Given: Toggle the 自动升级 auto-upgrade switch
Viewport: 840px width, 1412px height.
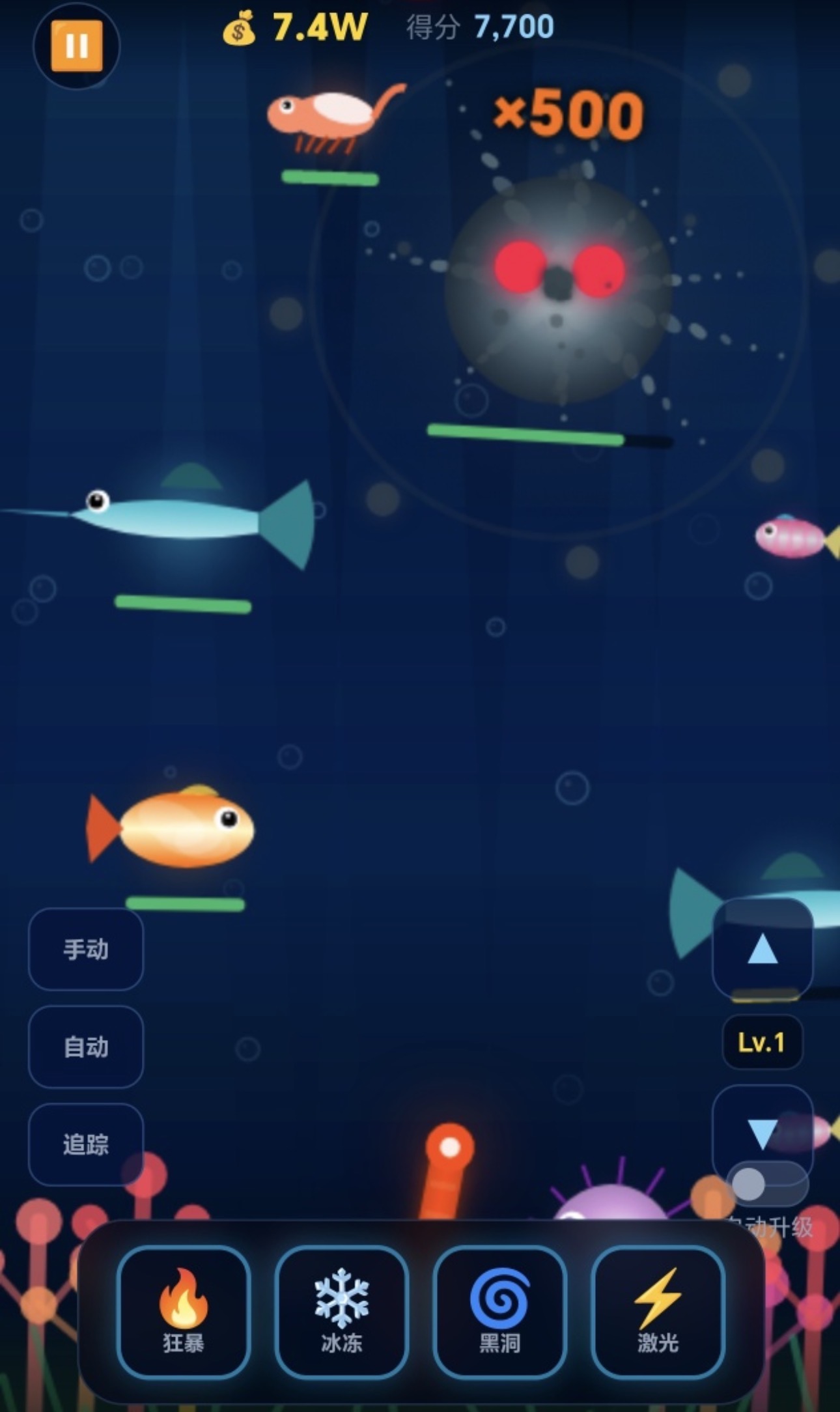Looking at the screenshot, I should 767,1184.
